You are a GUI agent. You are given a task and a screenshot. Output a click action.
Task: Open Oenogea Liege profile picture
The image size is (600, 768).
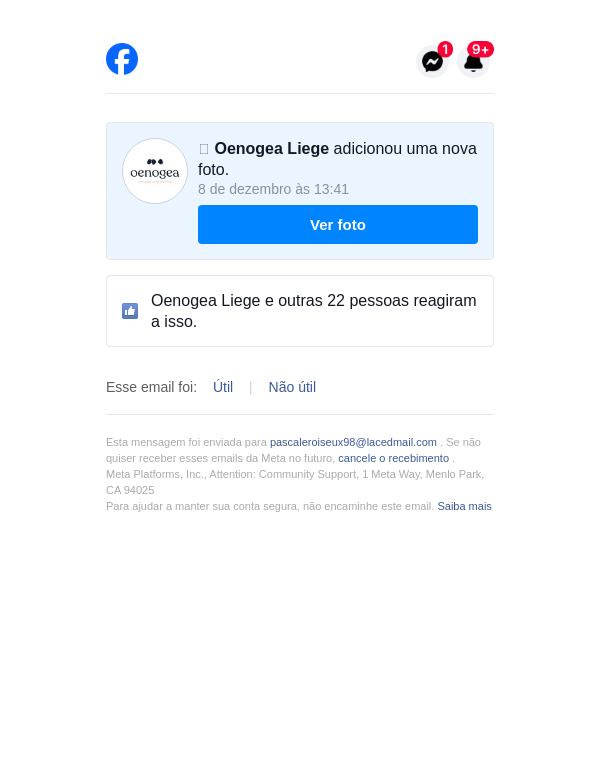tap(155, 171)
